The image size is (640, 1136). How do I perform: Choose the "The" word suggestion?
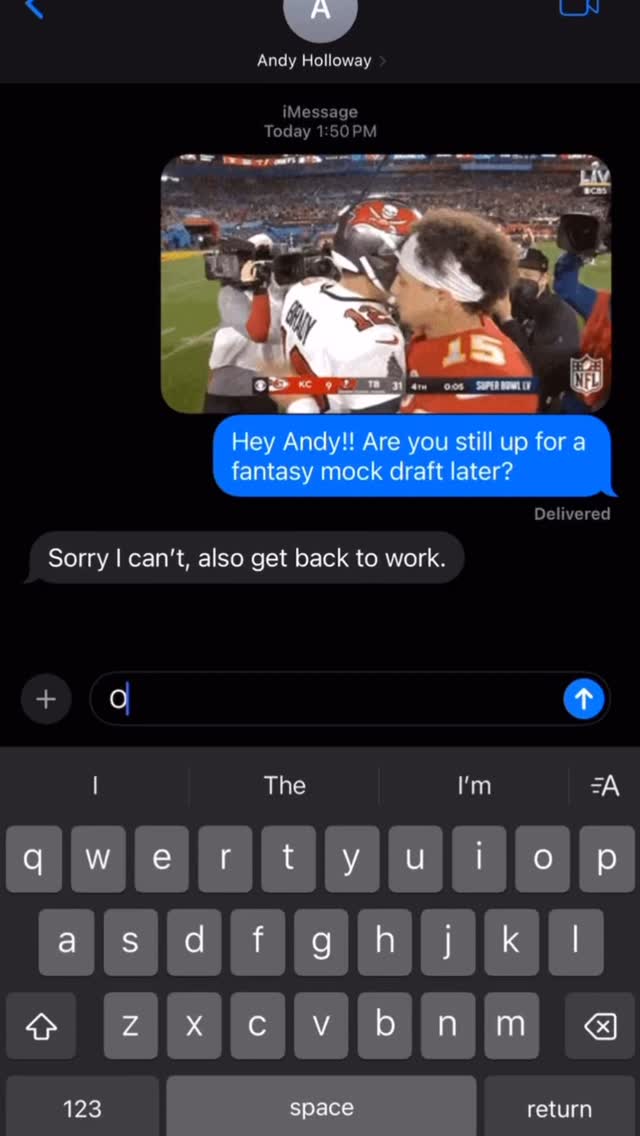click(284, 786)
